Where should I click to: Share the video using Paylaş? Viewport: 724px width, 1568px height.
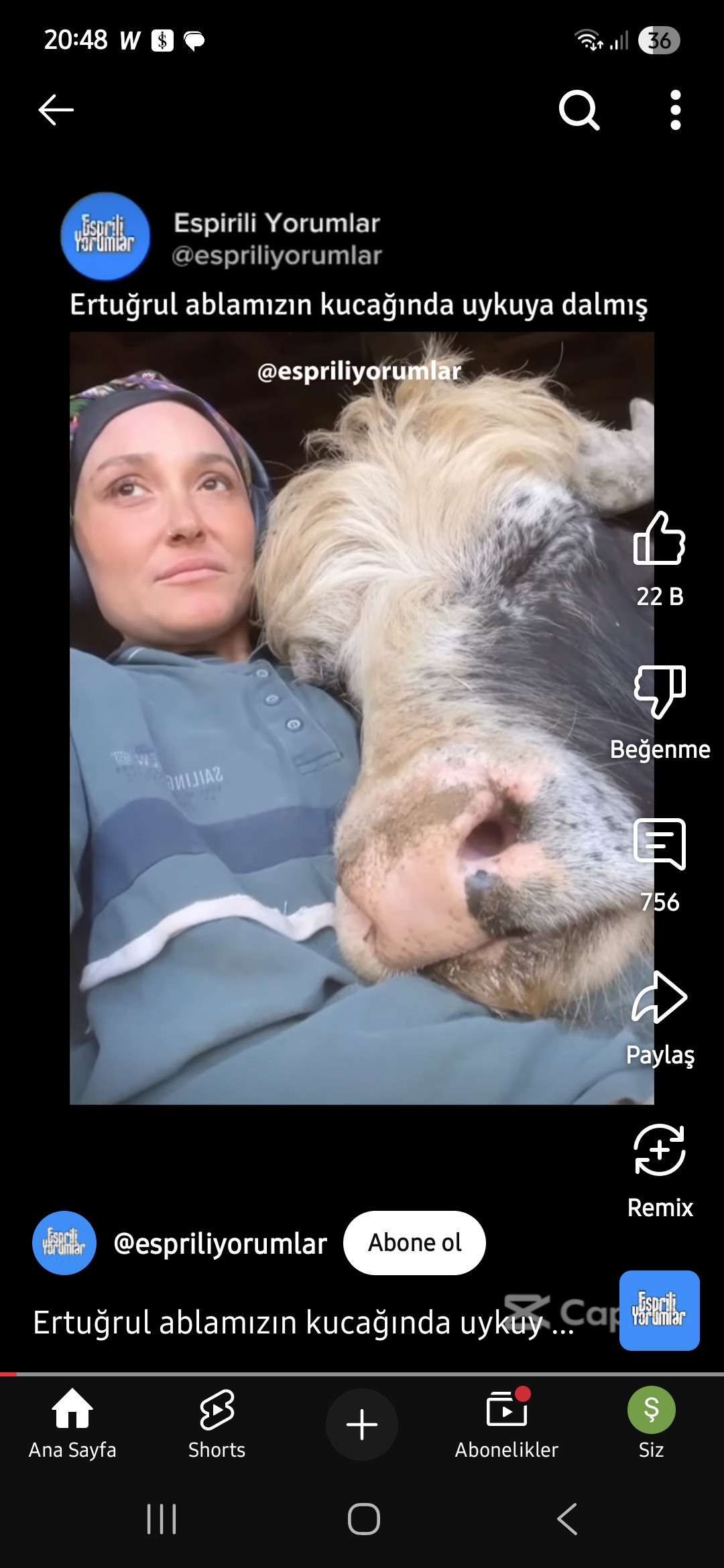[660, 997]
